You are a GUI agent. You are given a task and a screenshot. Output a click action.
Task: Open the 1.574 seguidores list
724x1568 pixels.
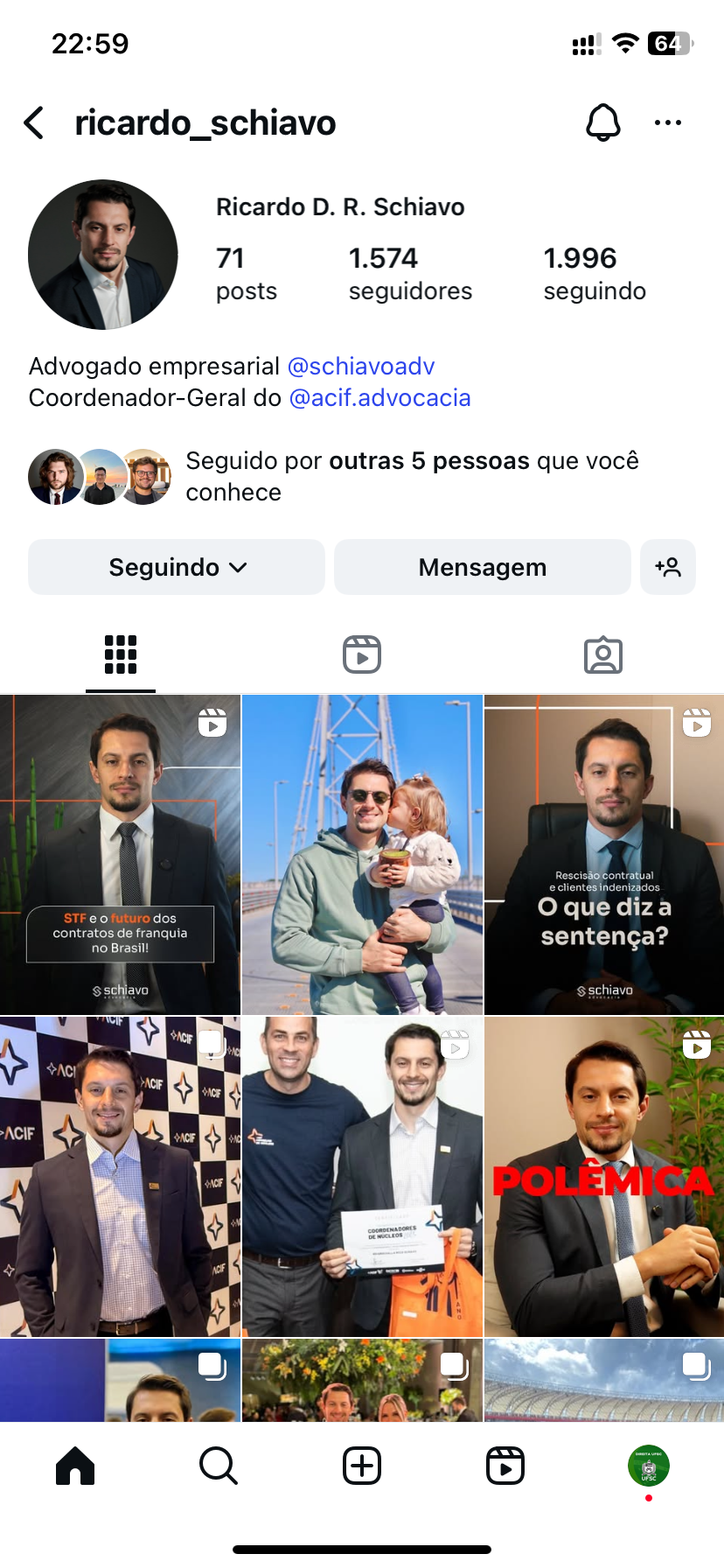(409, 273)
